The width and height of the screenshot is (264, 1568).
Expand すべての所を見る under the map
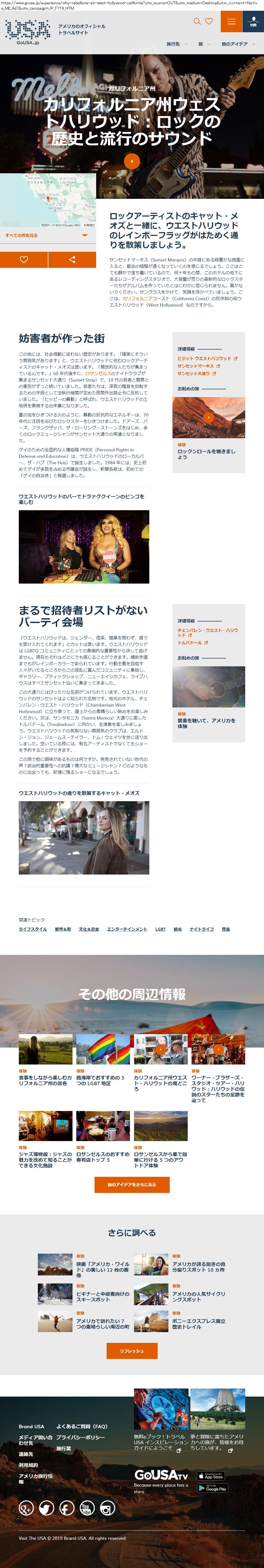pos(48,235)
